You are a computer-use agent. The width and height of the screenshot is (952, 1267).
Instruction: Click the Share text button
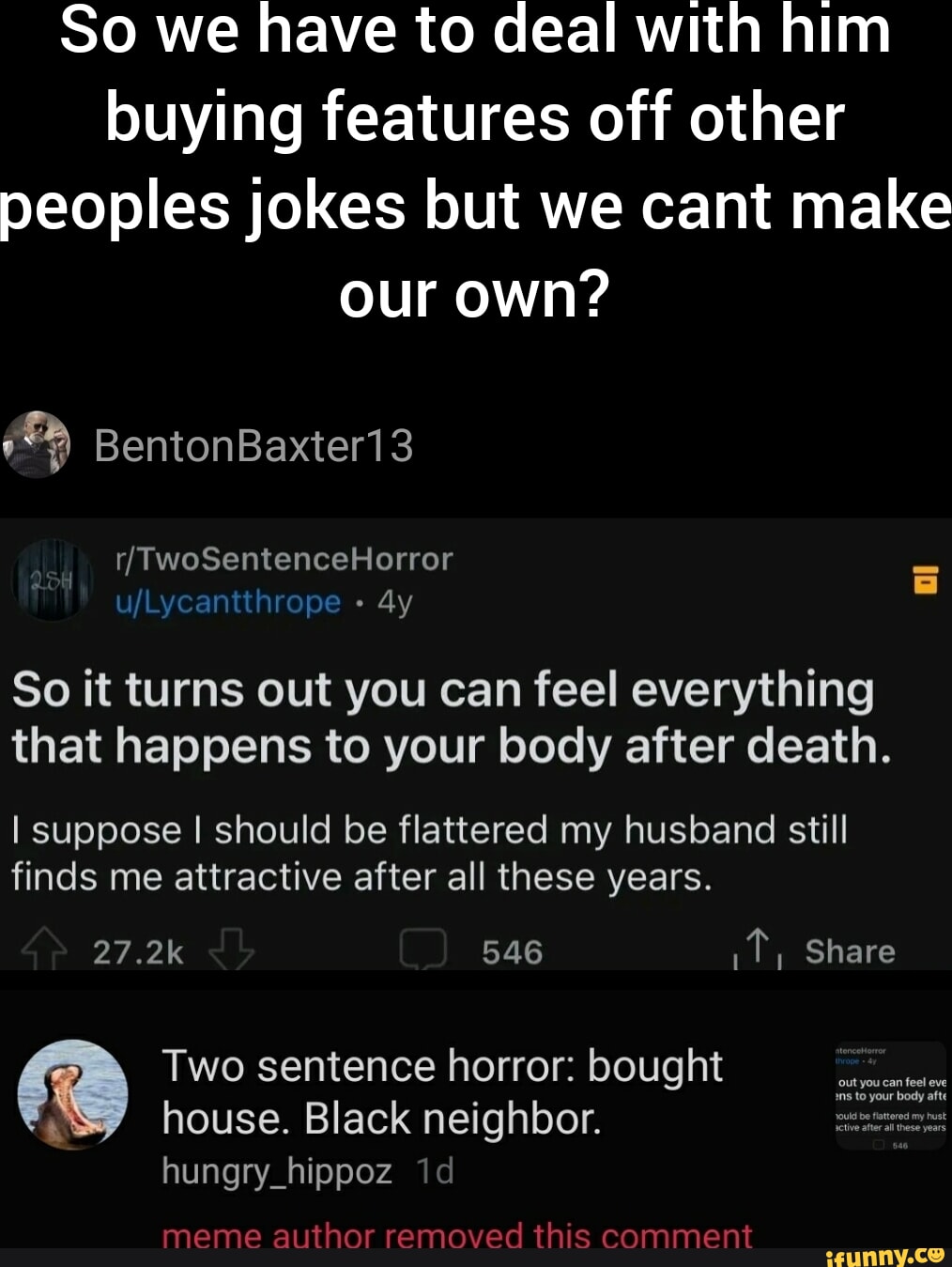pyautogui.click(x=850, y=950)
